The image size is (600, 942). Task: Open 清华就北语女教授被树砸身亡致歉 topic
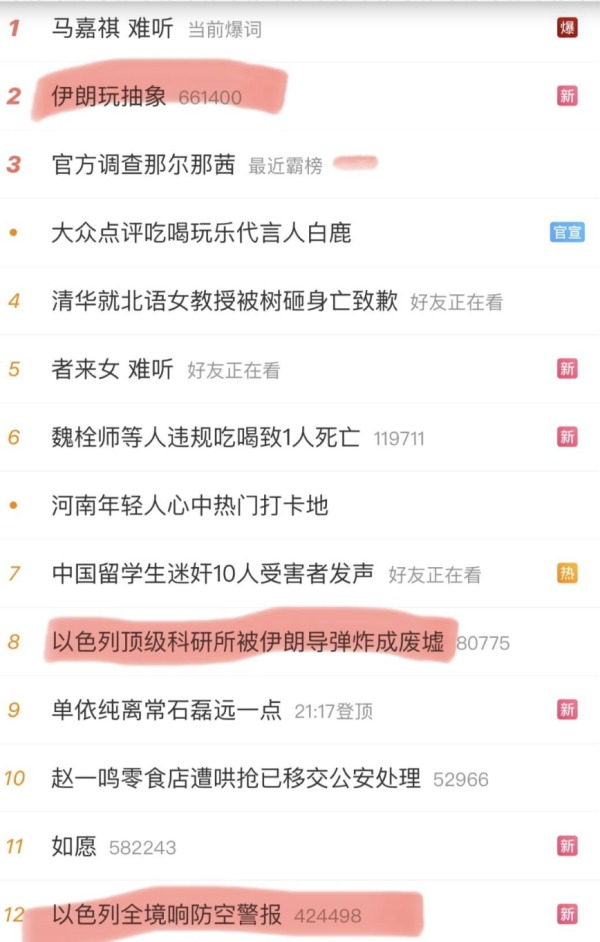coord(225,301)
